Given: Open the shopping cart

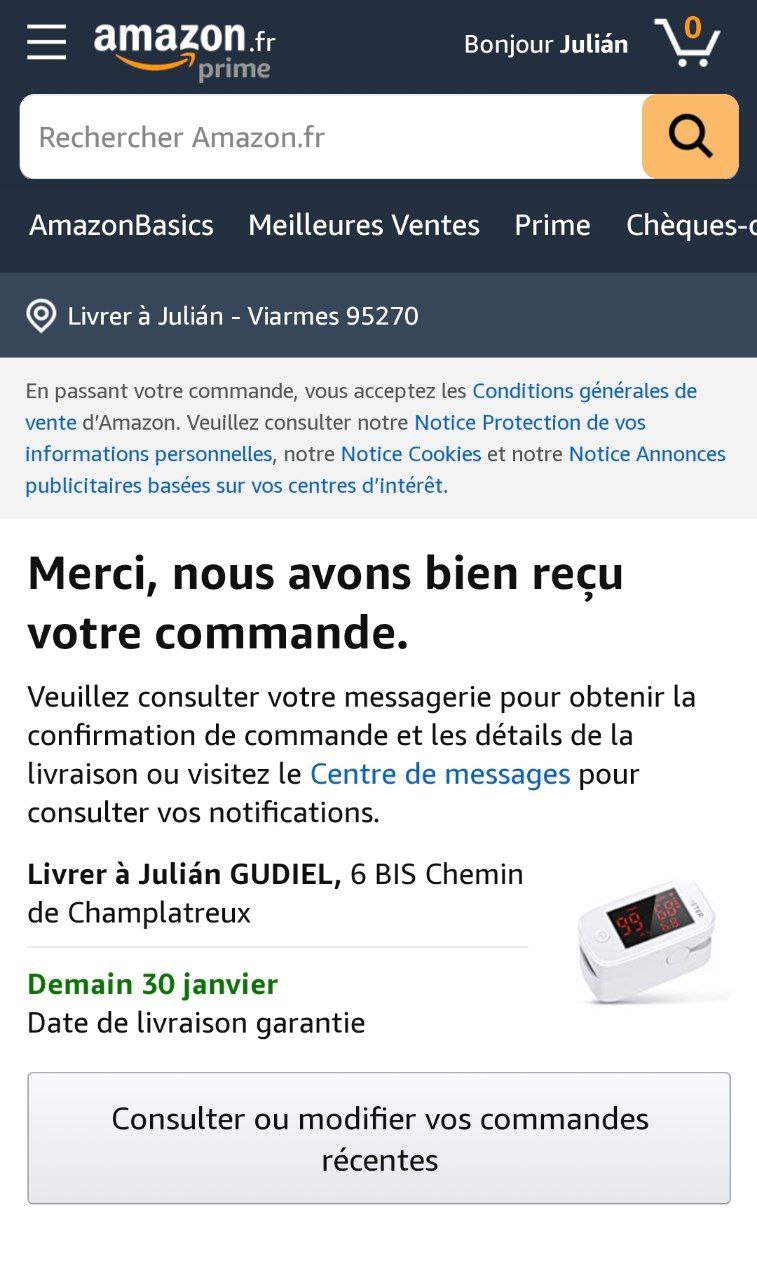Looking at the screenshot, I should (688, 43).
